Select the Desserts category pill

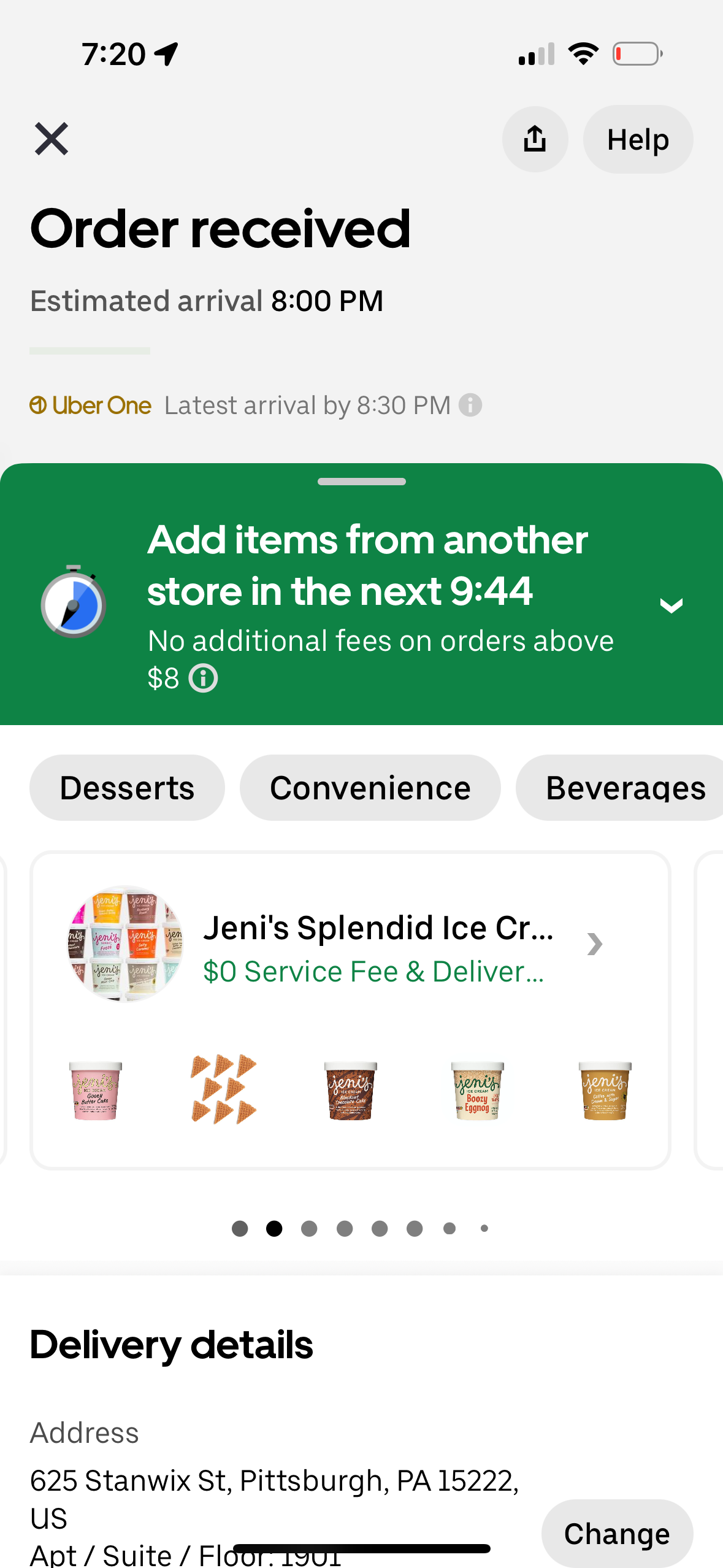pyautogui.click(x=126, y=787)
